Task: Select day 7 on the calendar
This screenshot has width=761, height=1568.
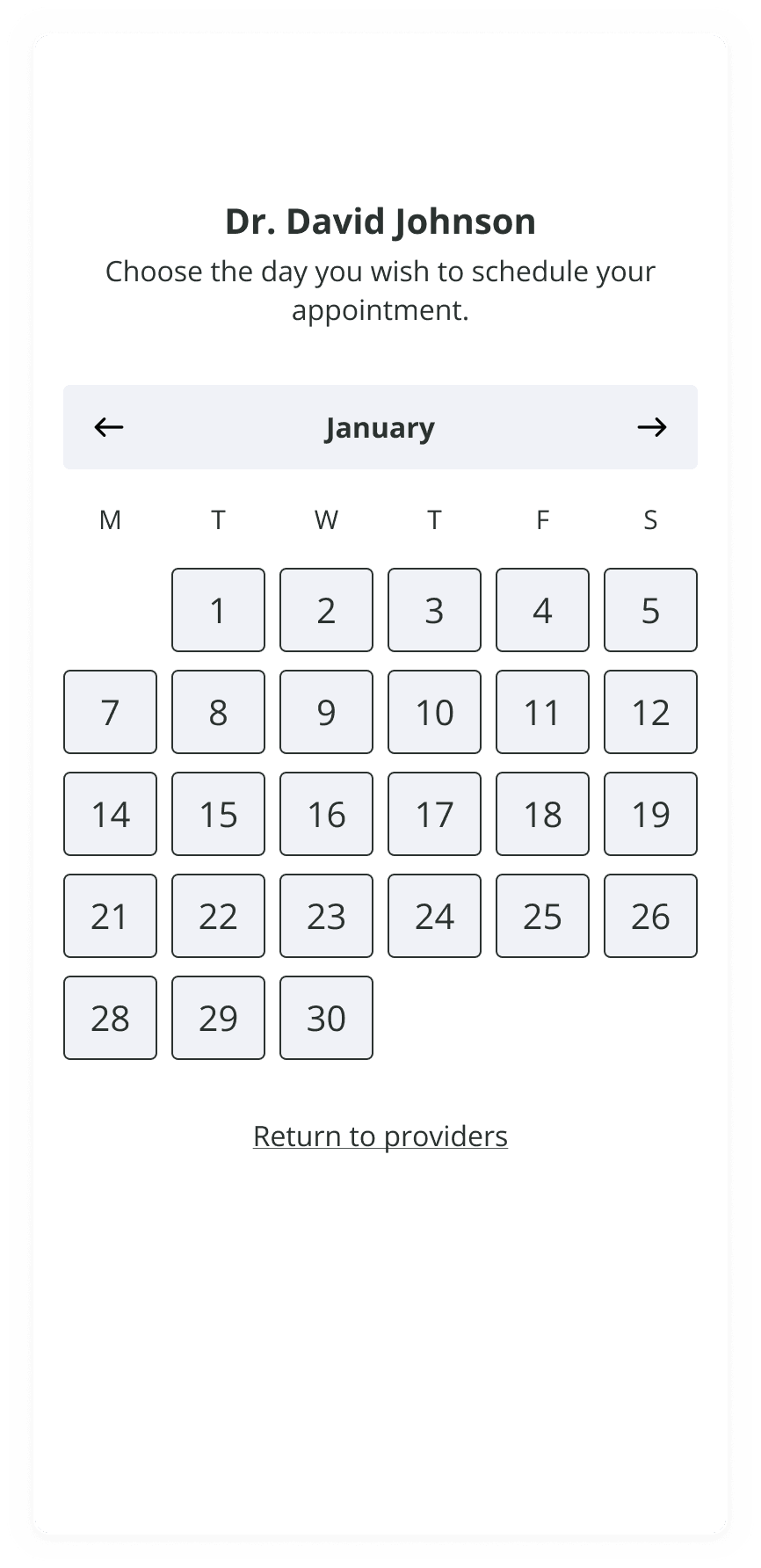Action: [x=110, y=712]
